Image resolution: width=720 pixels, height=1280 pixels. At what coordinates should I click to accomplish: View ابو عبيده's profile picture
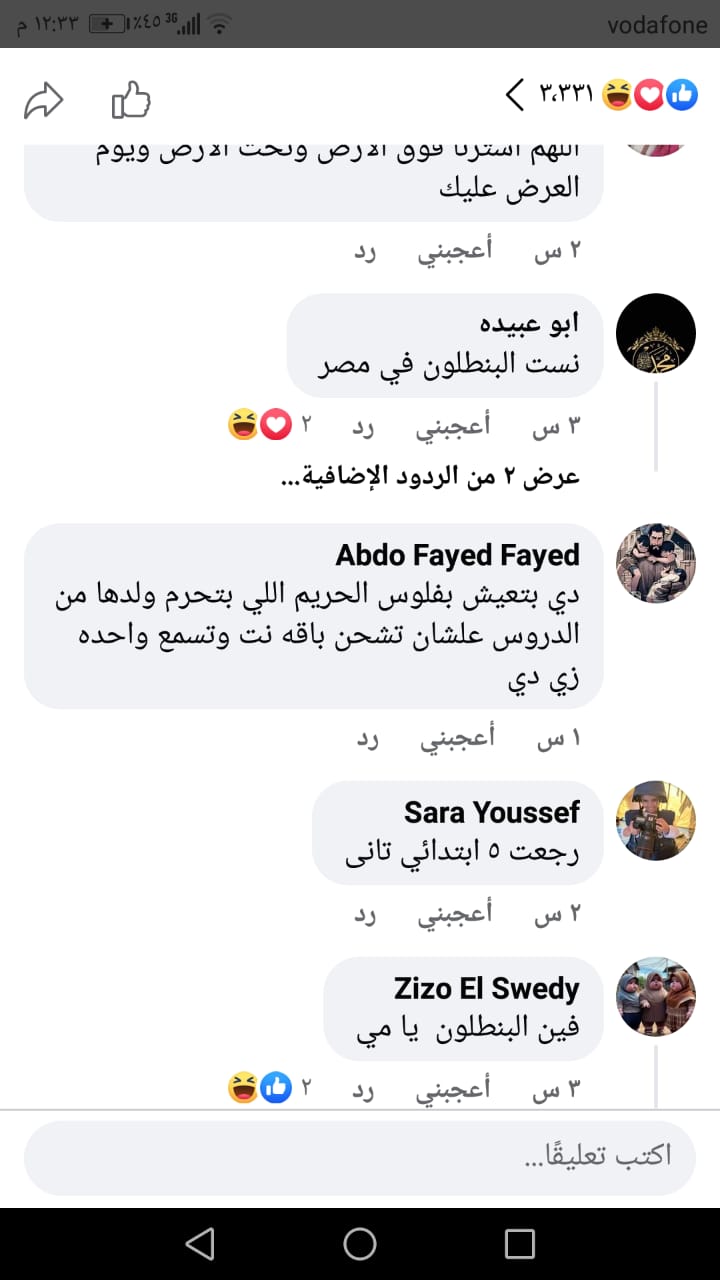click(655, 333)
